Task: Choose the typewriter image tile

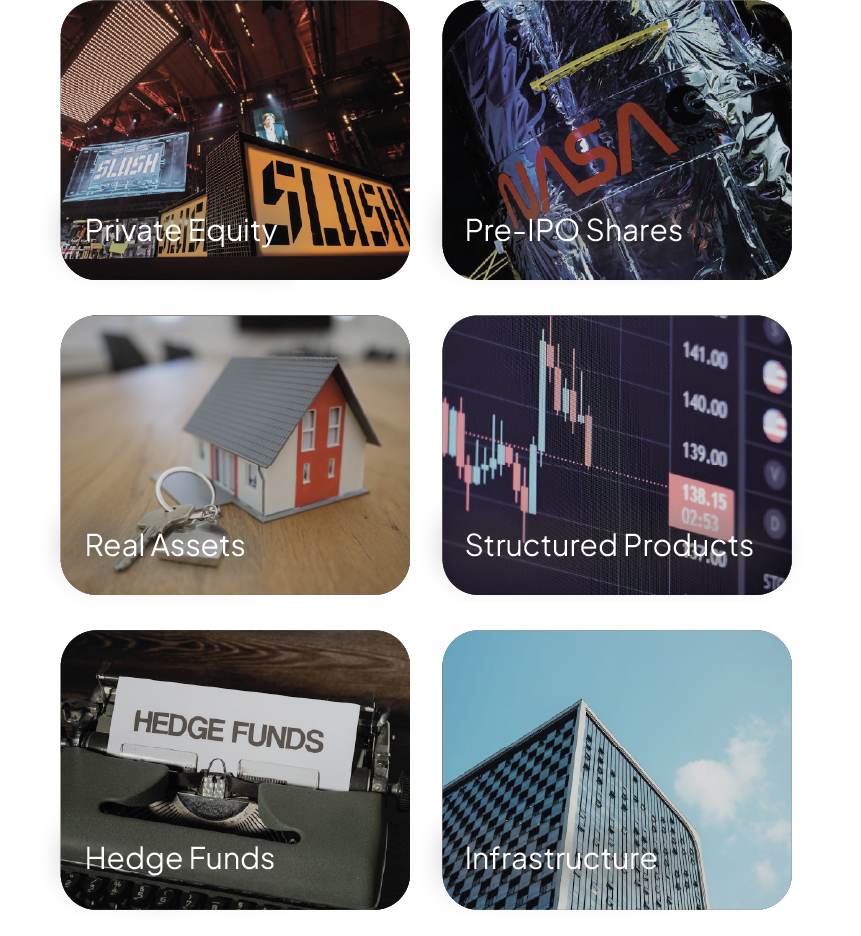Action: (238, 740)
